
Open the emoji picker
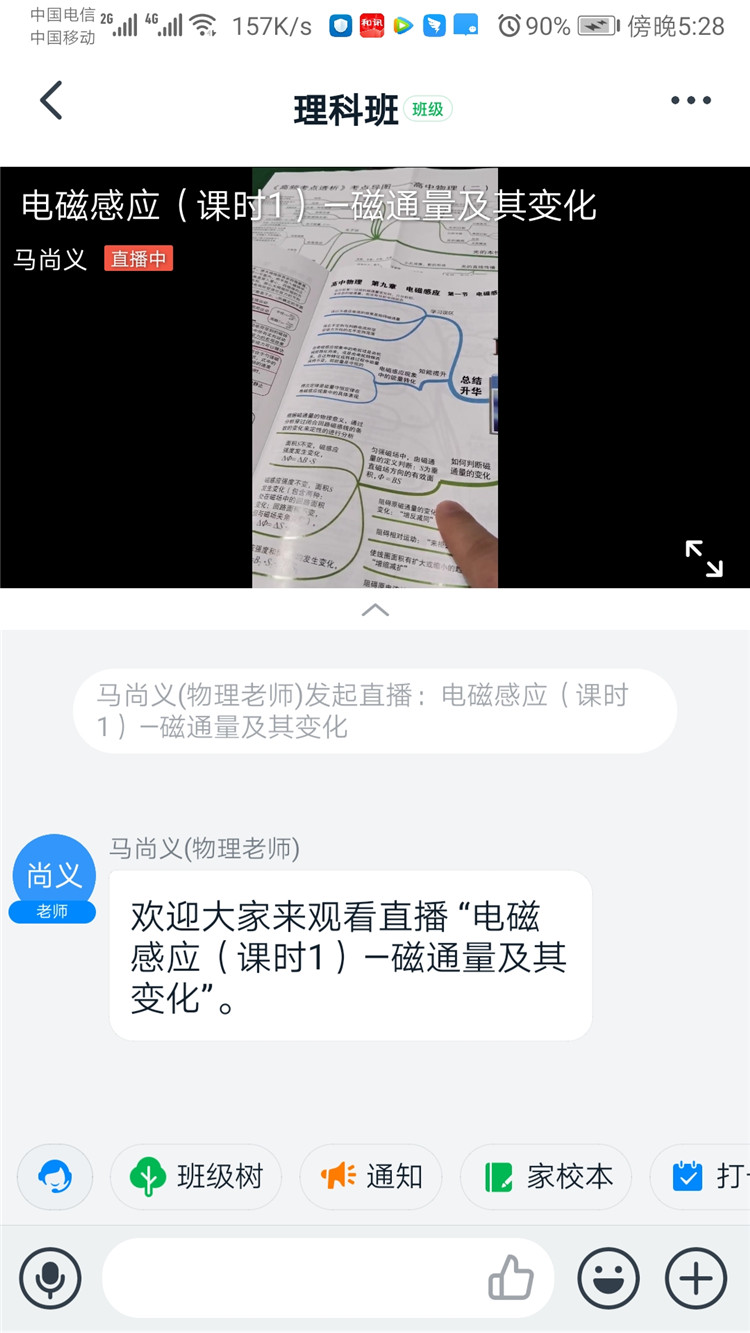pos(608,1278)
